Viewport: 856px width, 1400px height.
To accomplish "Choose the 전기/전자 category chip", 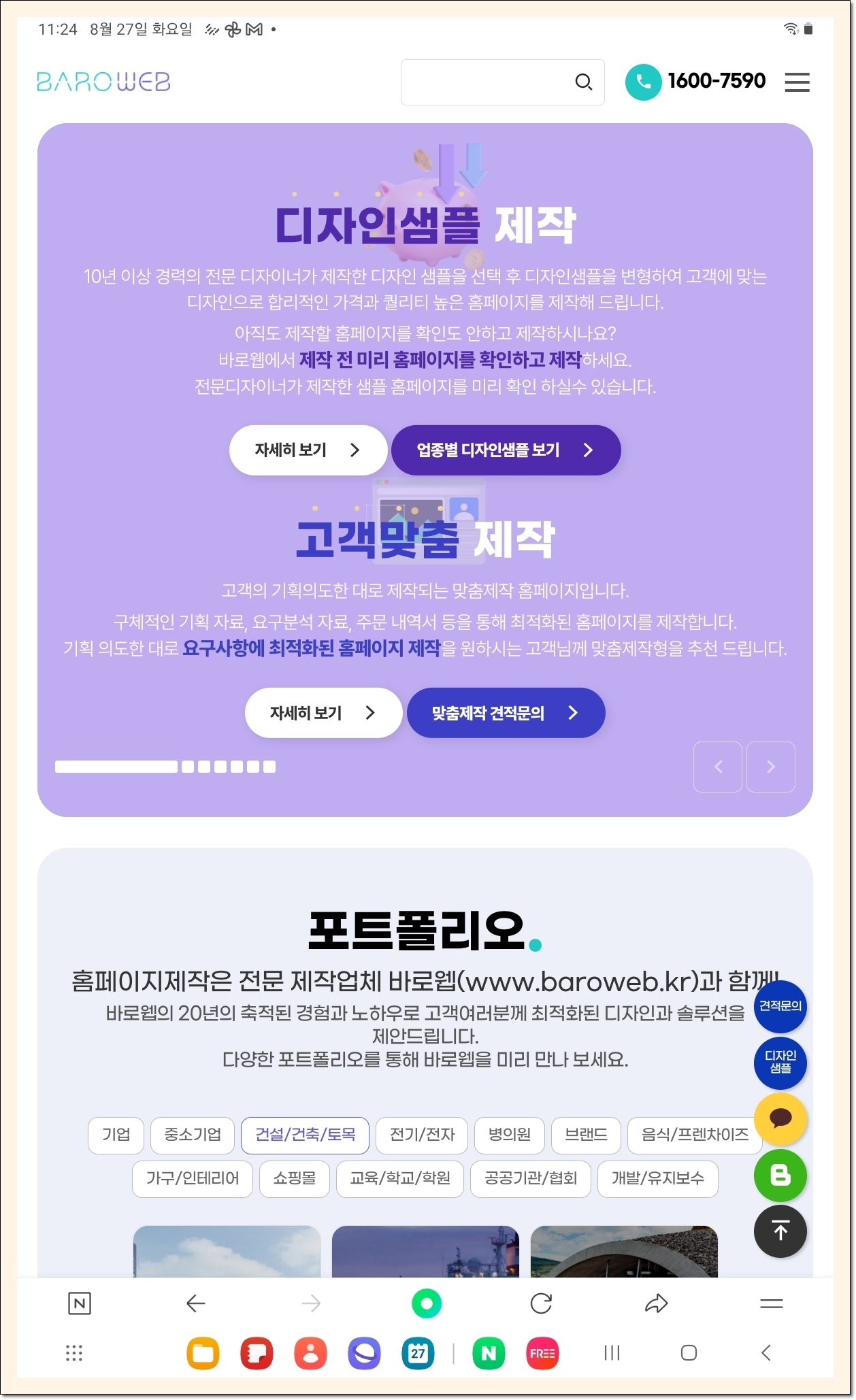I will click(422, 1135).
